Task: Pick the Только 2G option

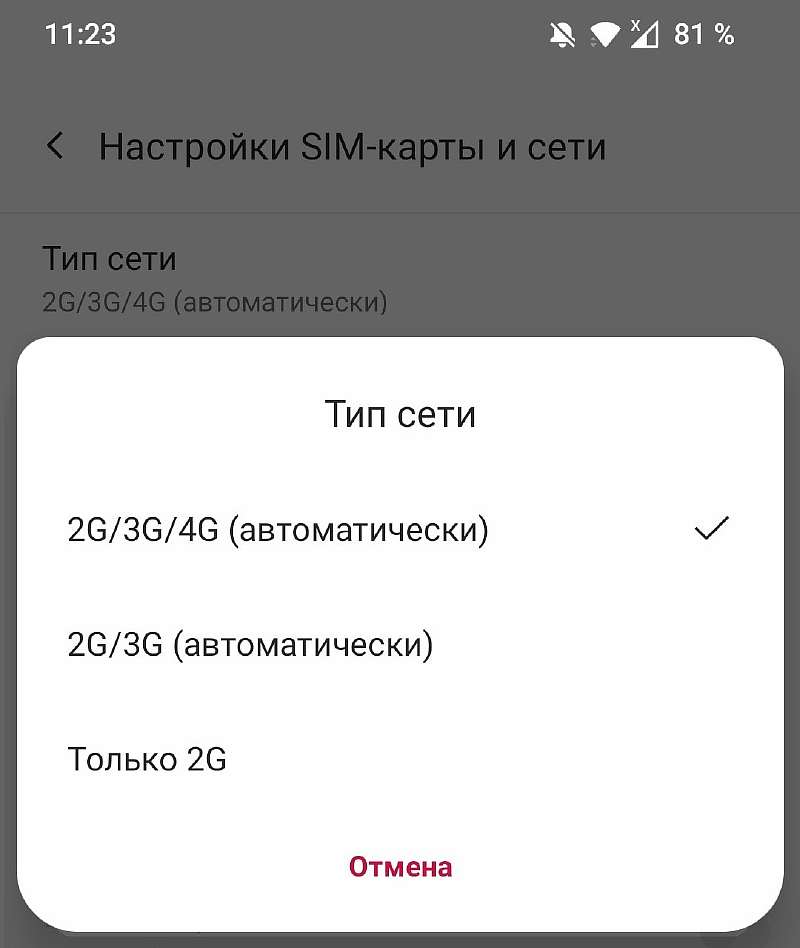Action: pyautogui.click(x=147, y=760)
